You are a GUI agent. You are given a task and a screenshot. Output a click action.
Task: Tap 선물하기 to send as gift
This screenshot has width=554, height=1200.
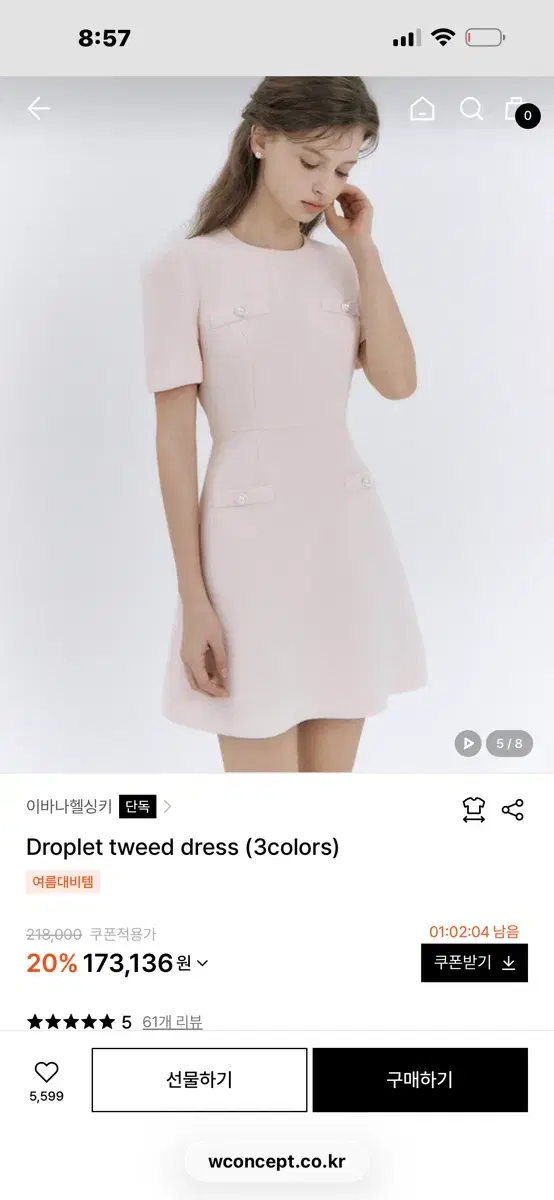click(199, 1080)
